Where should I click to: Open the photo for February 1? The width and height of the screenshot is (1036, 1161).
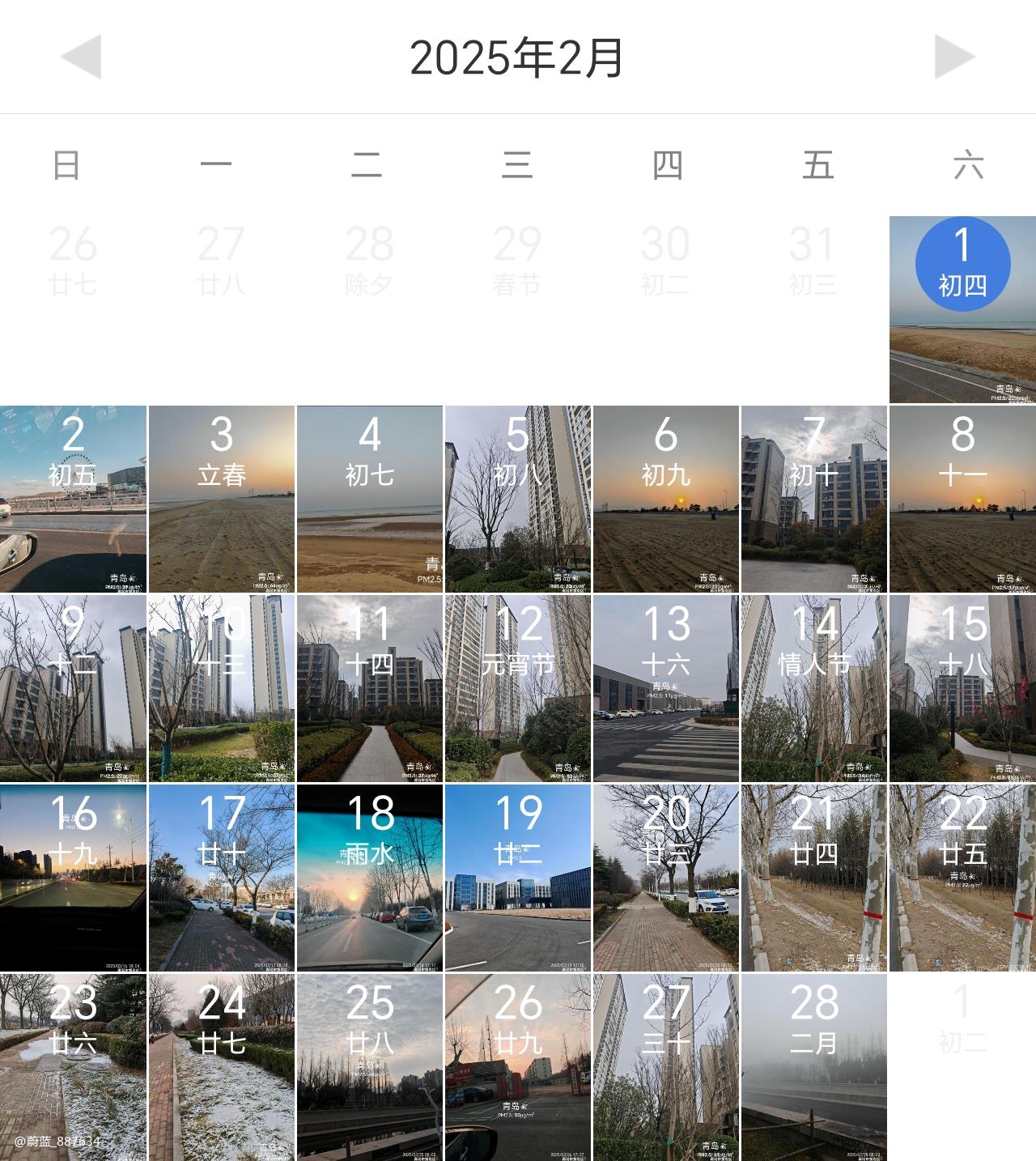click(962, 310)
